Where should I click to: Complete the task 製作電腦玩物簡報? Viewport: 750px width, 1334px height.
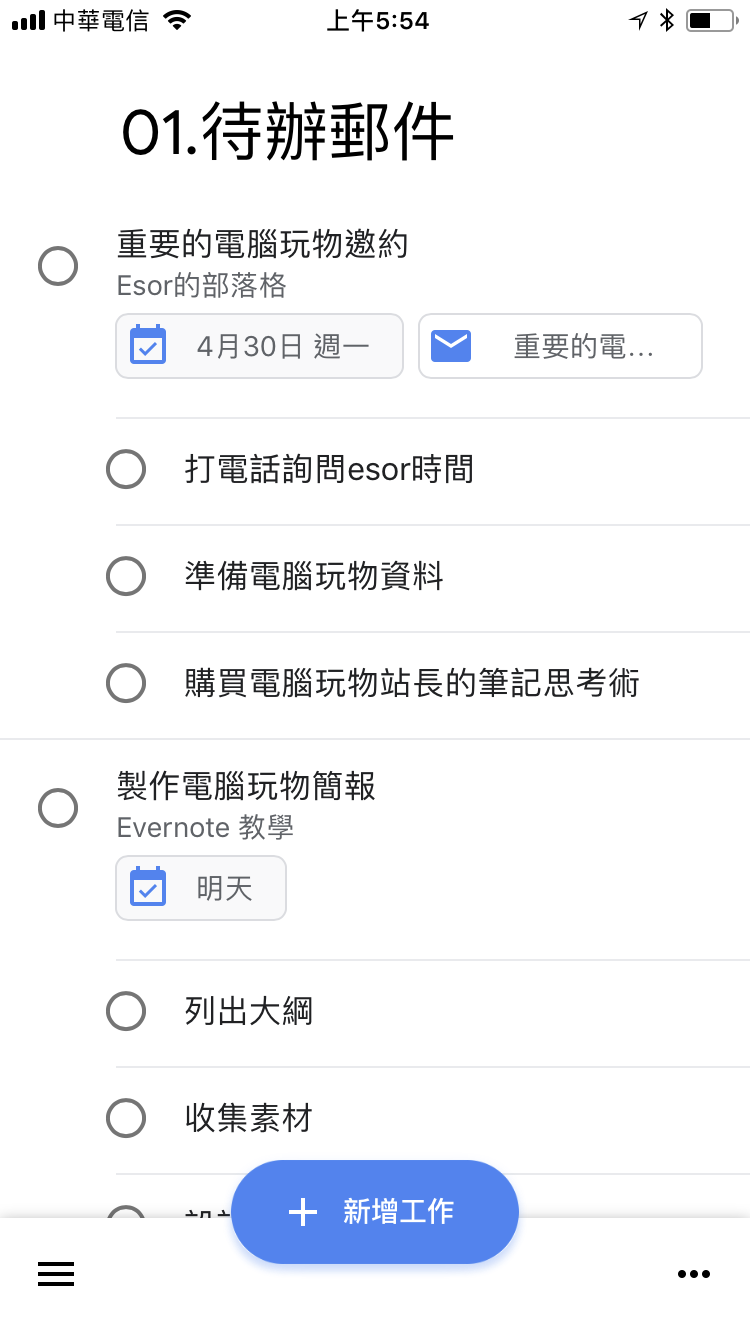coord(58,808)
